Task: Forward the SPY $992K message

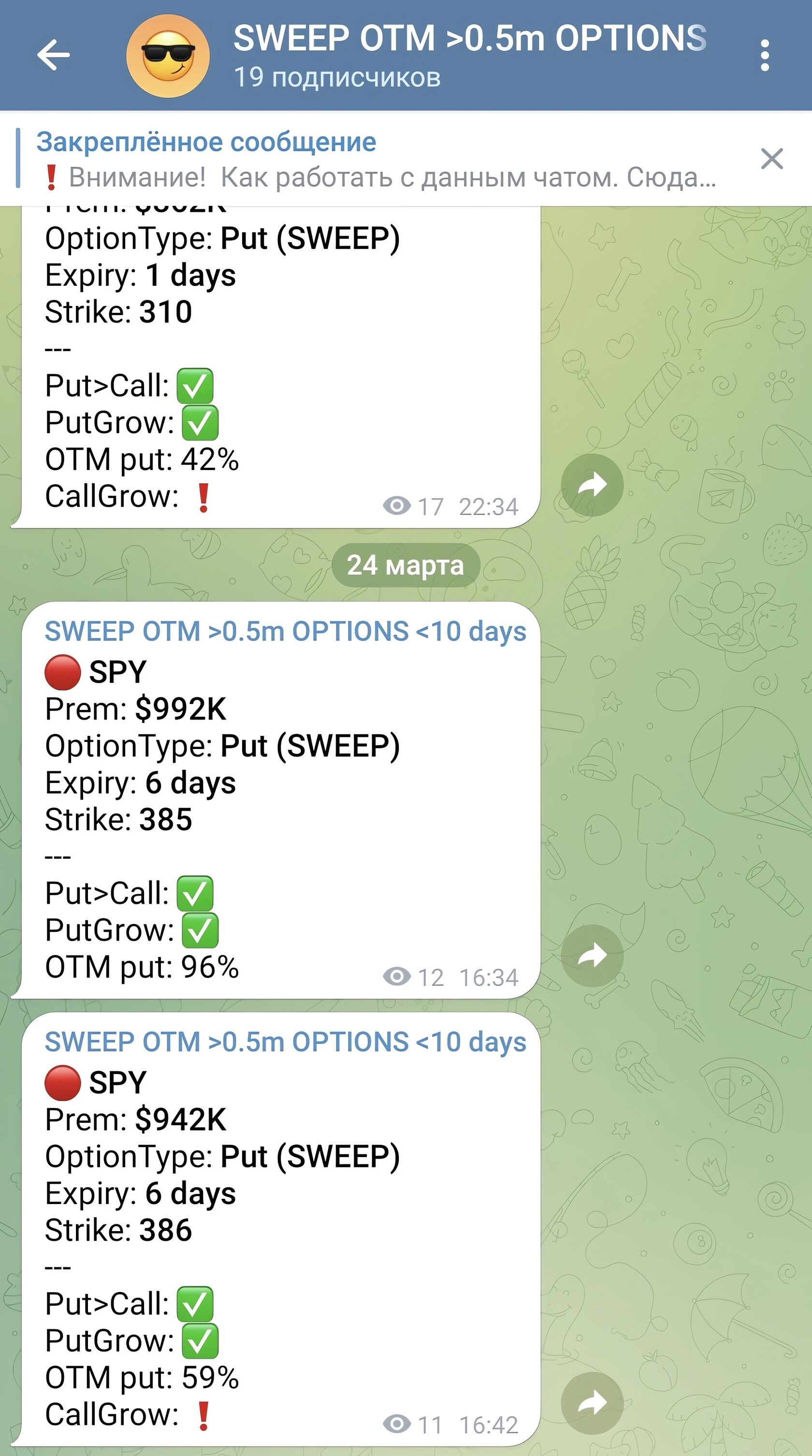Action: click(x=592, y=955)
